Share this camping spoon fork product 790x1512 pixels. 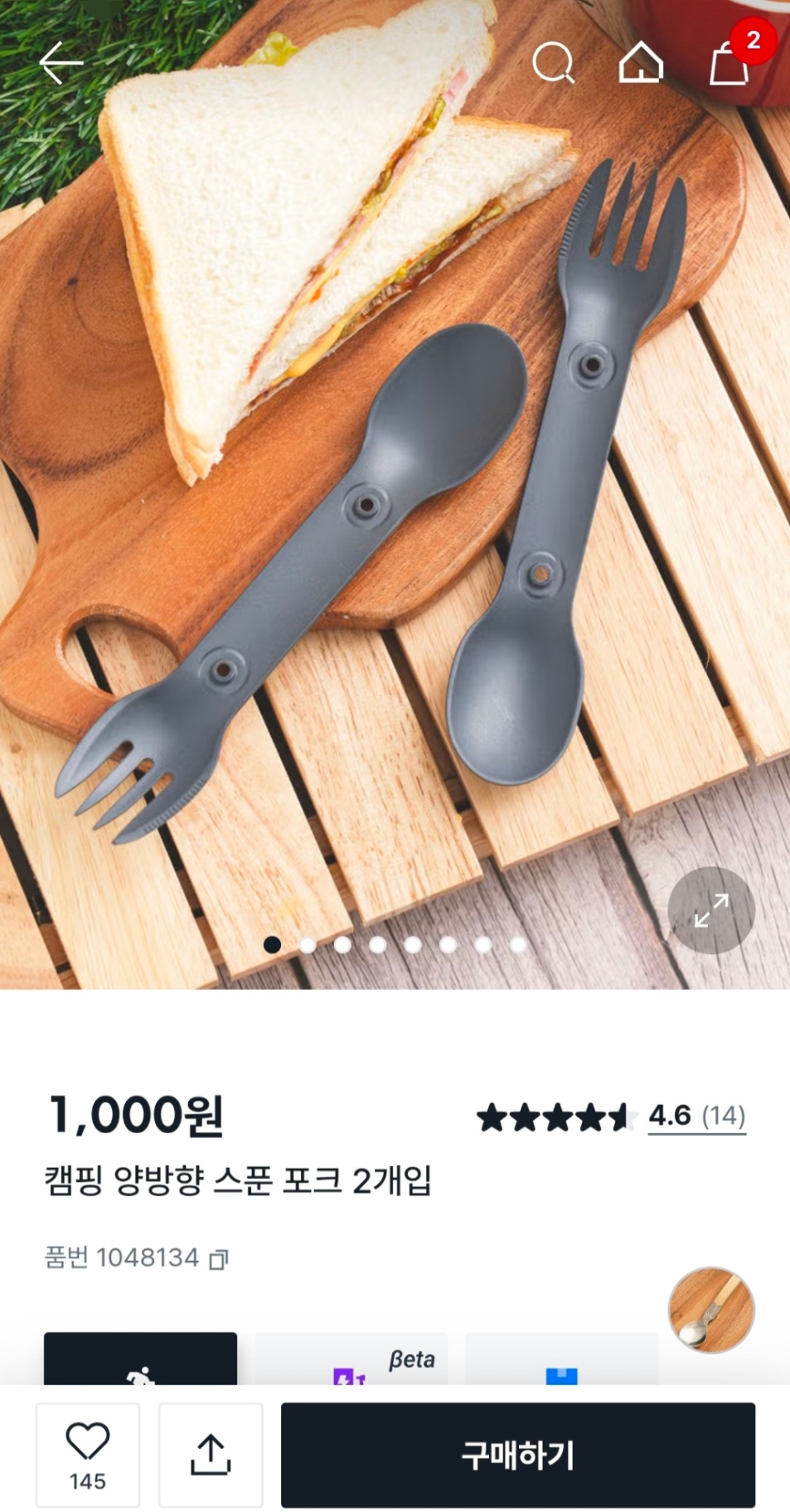coord(211,1454)
